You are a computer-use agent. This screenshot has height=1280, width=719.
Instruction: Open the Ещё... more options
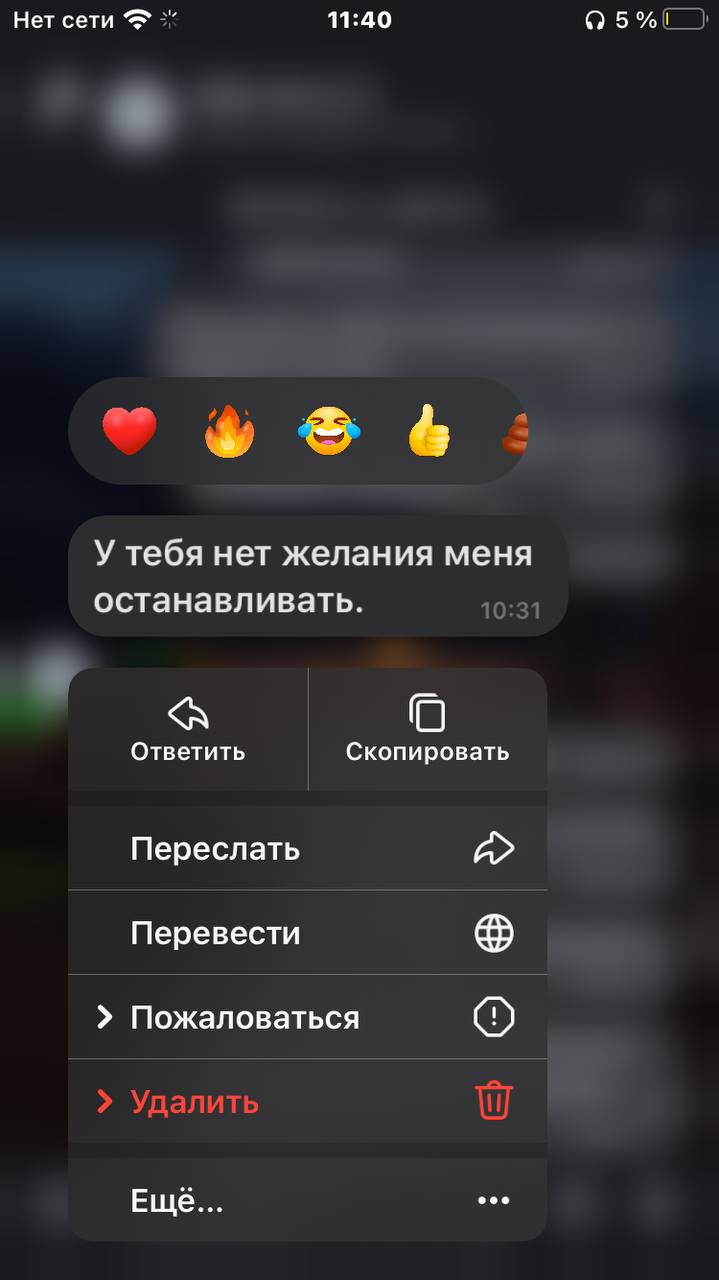pos(307,1200)
